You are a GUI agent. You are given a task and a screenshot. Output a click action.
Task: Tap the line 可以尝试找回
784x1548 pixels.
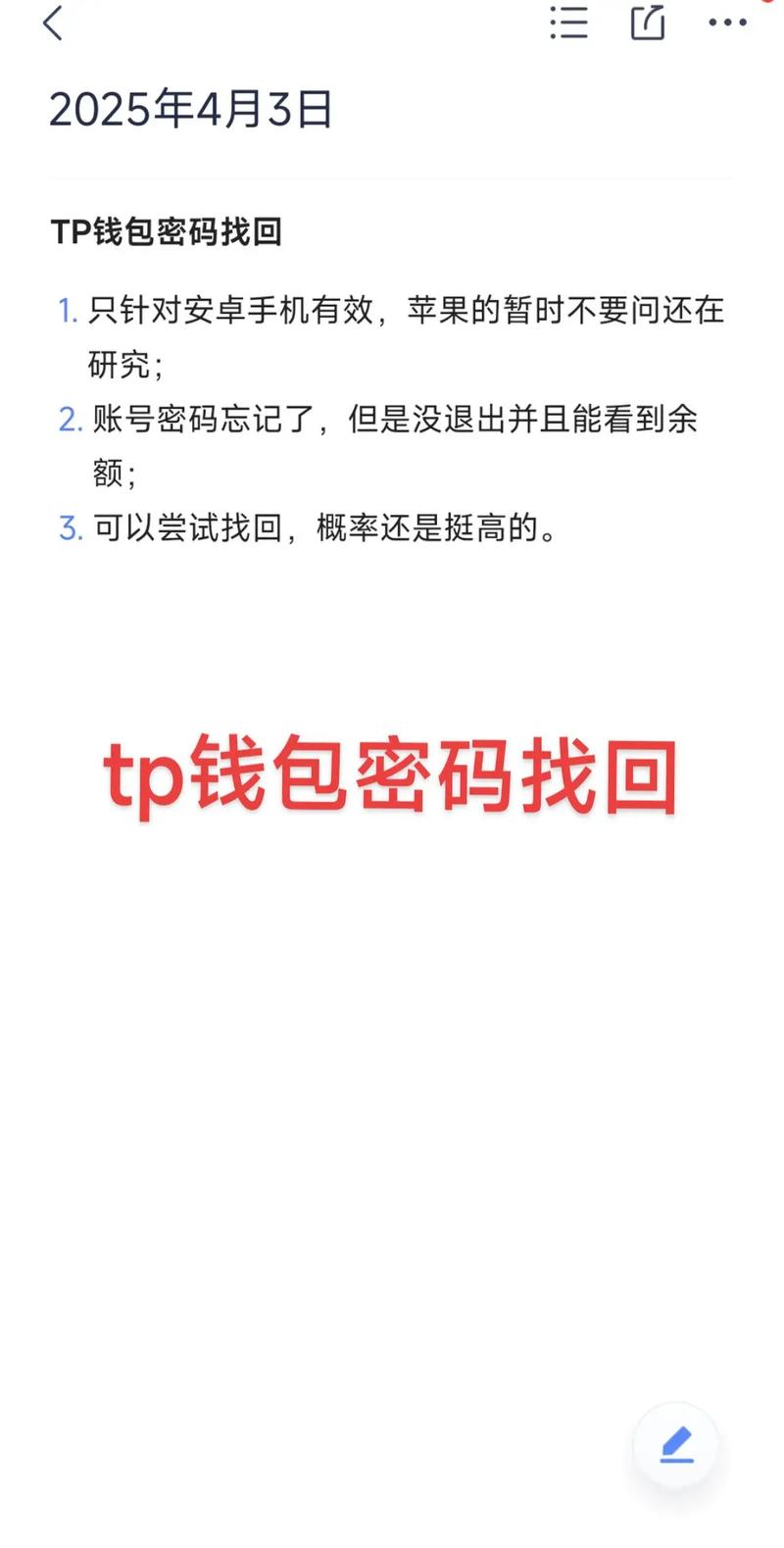323,528
